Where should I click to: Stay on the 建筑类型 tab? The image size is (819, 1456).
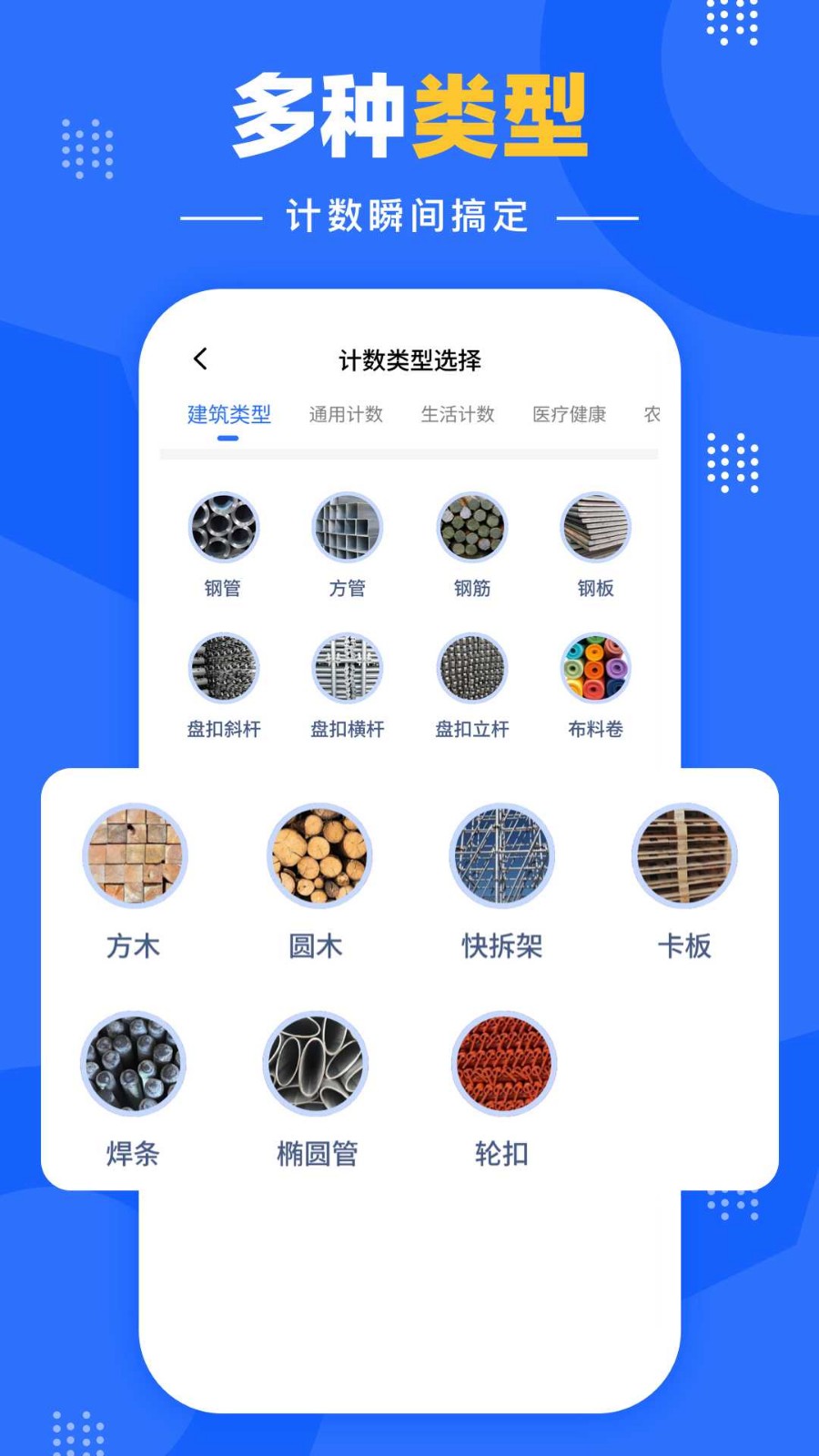[227, 414]
